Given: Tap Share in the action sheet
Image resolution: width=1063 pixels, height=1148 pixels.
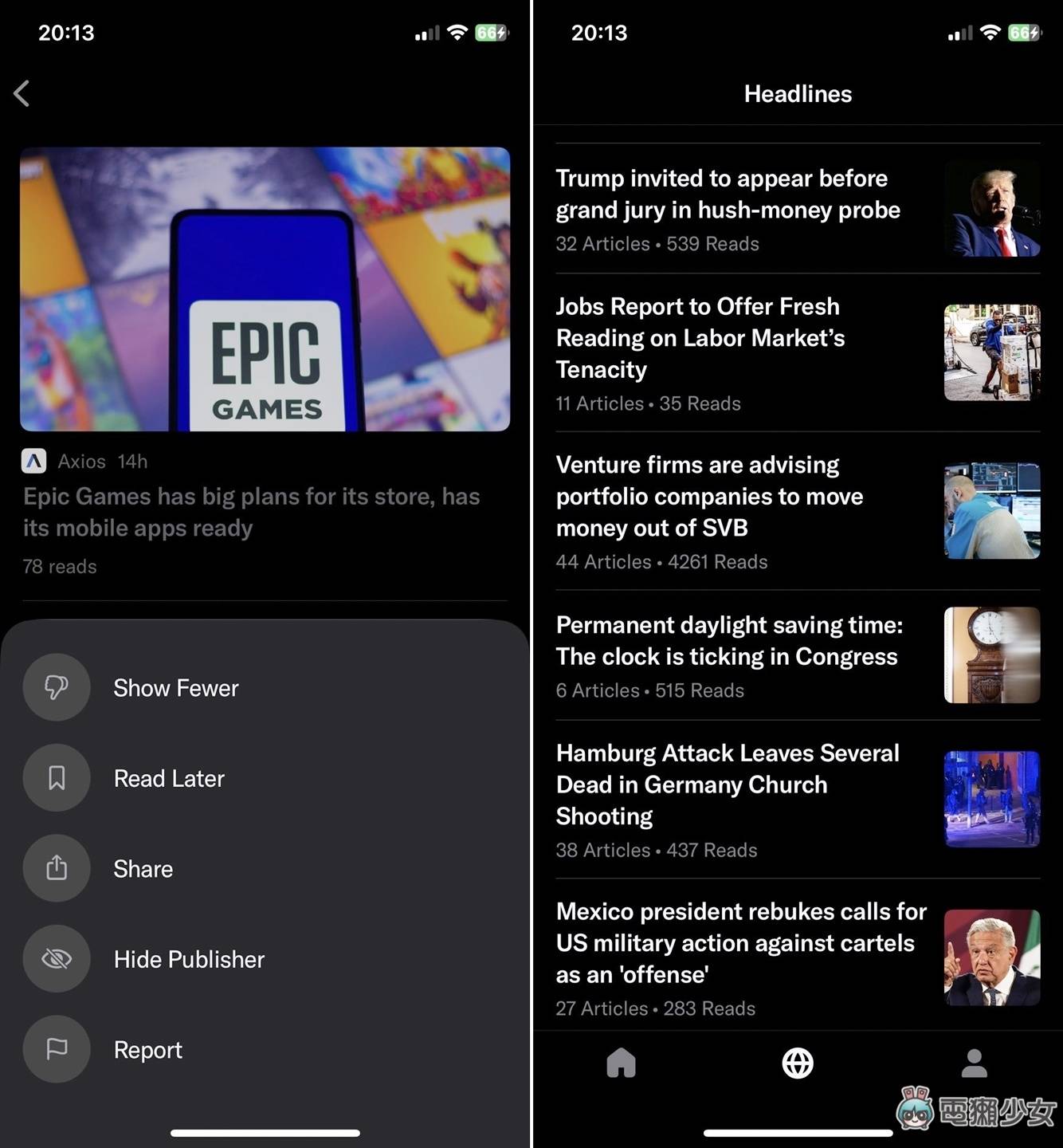Looking at the screenshot, I should coord(143,869).
